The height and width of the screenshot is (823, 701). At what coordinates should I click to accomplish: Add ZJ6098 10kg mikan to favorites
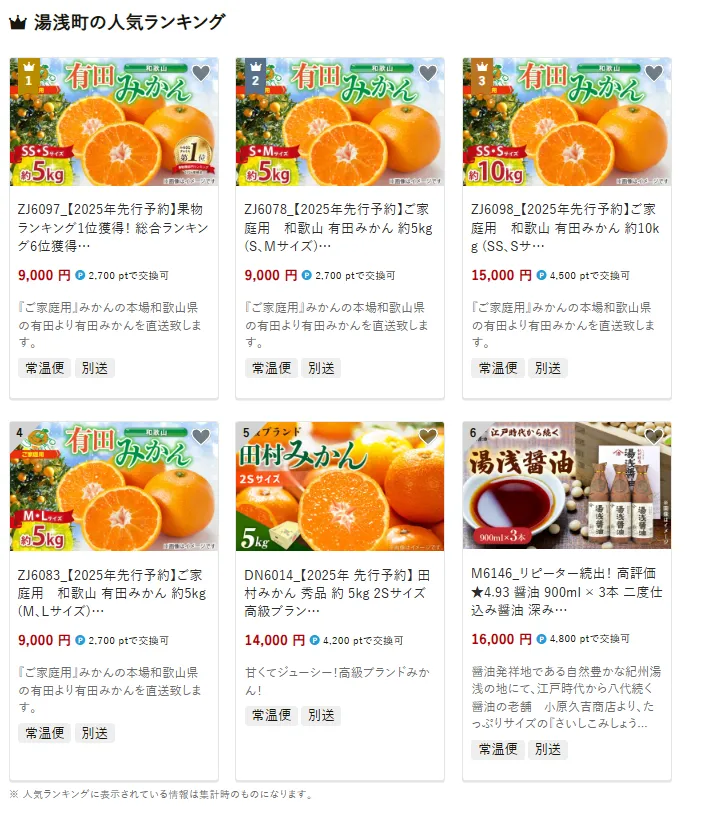tap(654, 73)
